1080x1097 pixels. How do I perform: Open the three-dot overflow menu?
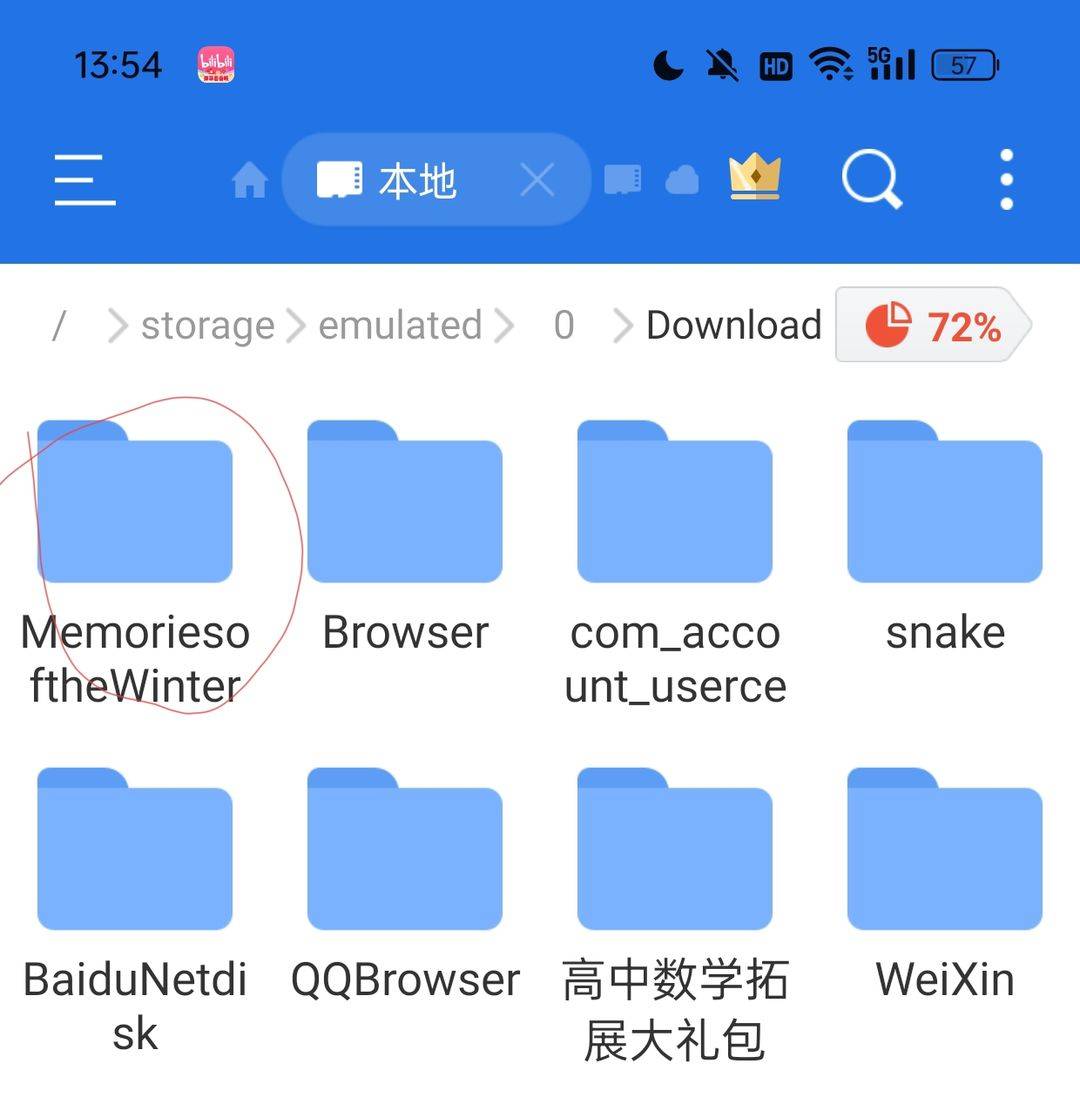pyautogui.click(x=1005, y=178)
